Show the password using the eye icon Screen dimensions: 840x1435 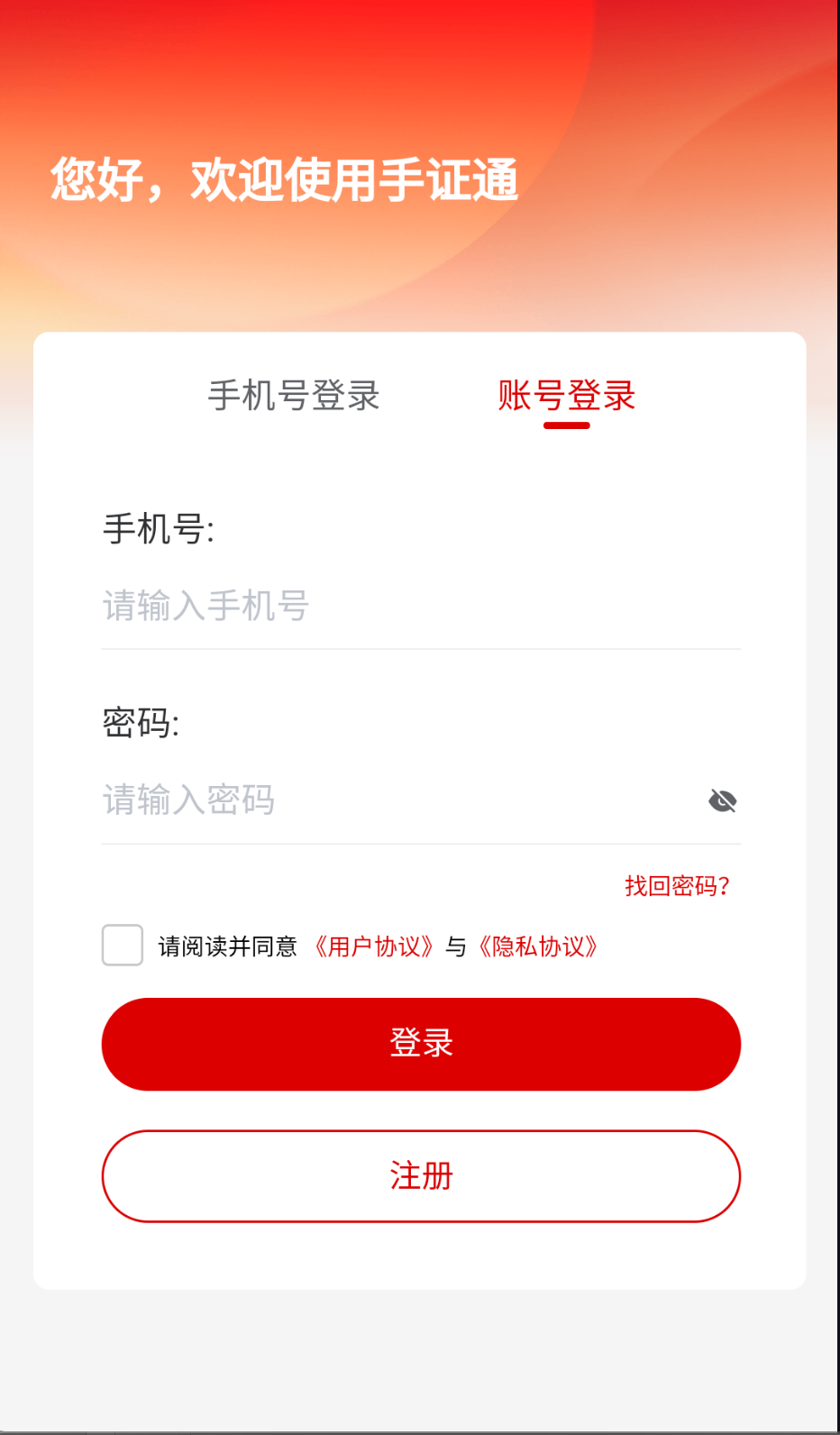pyautogui.click(x=723, y=800)
